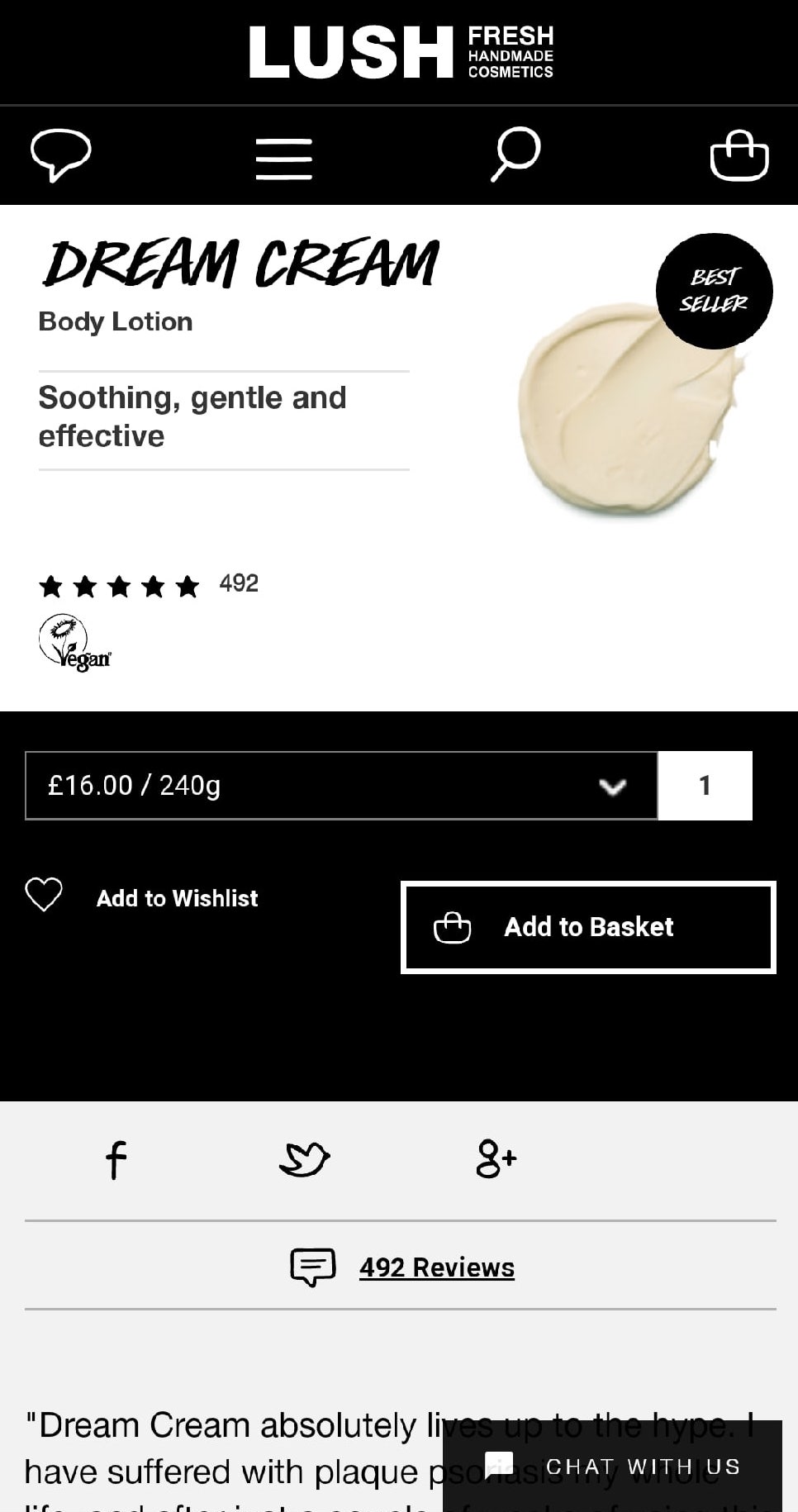The image size is (798, 1512).
Task: Click the LUSH logo
Action: tap(400, 51)
